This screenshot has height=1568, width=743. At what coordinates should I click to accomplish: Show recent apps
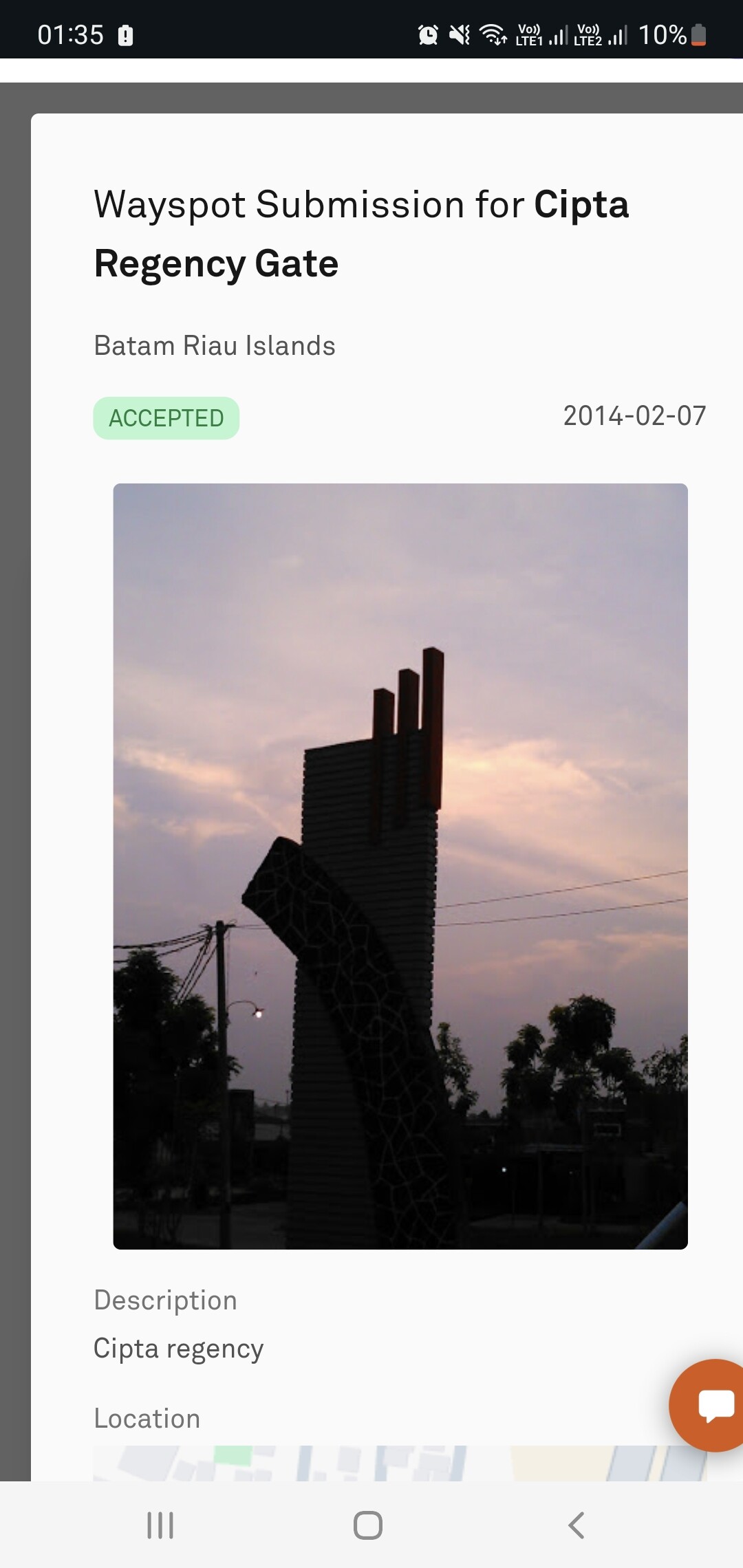pyautogui.click(x=160, y=1525)
